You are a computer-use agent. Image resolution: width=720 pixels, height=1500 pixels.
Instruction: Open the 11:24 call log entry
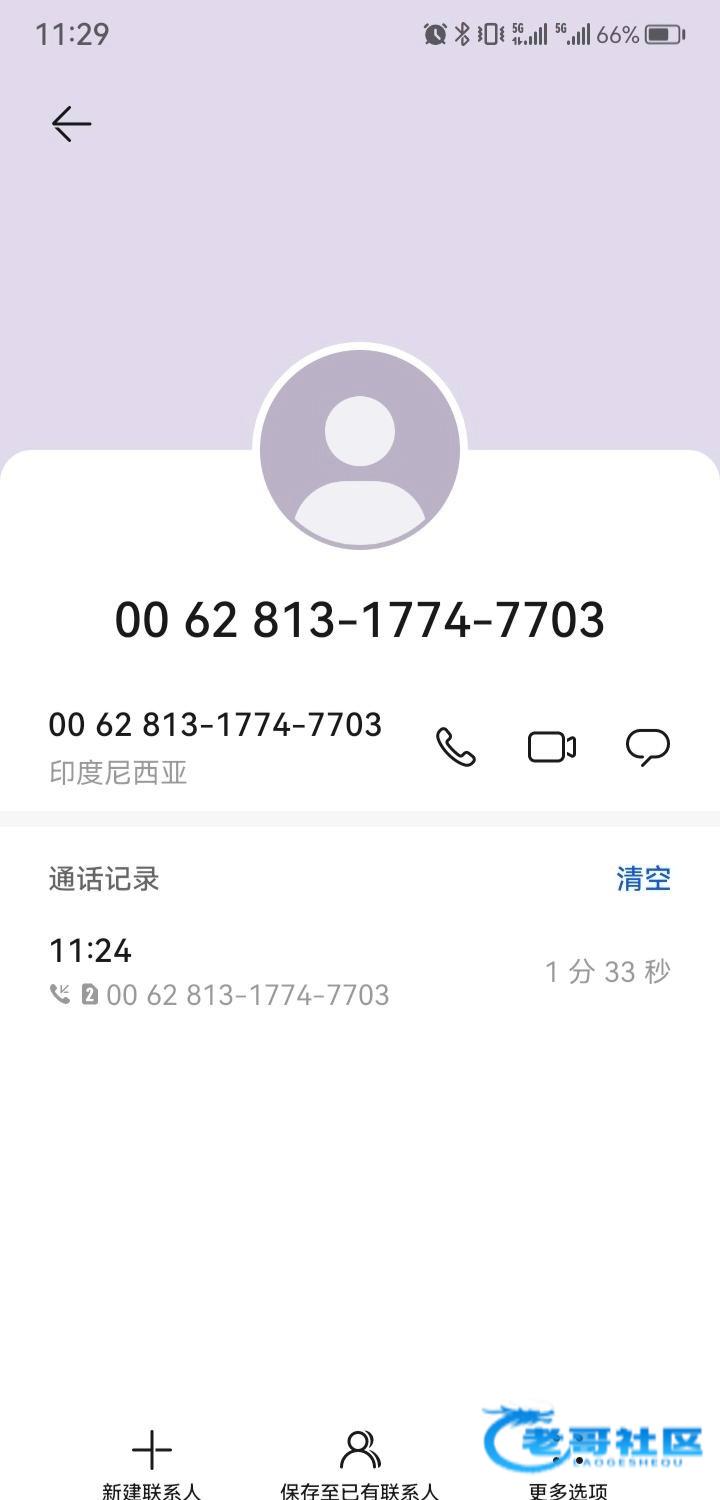pos(360,971)
